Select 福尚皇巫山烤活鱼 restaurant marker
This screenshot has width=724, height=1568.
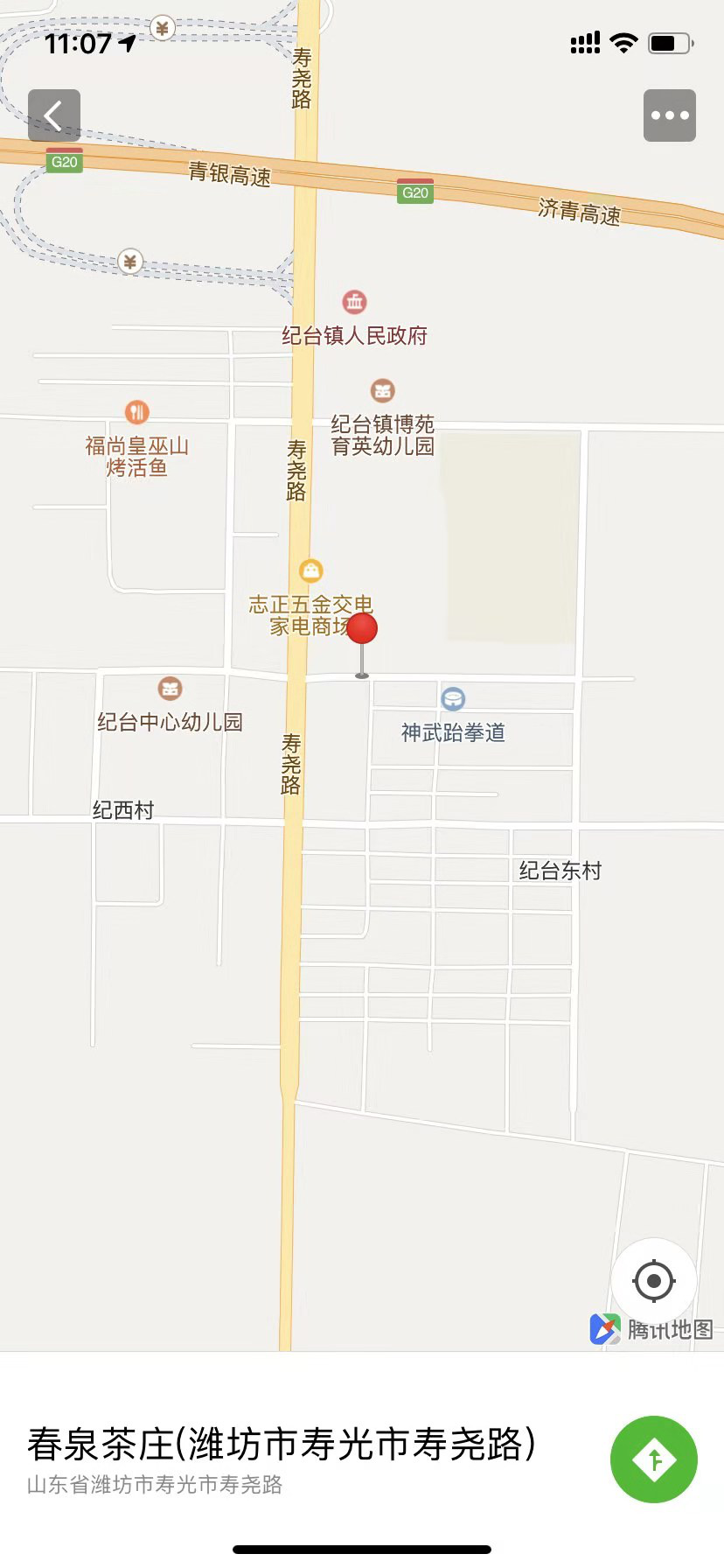(136, 412)
